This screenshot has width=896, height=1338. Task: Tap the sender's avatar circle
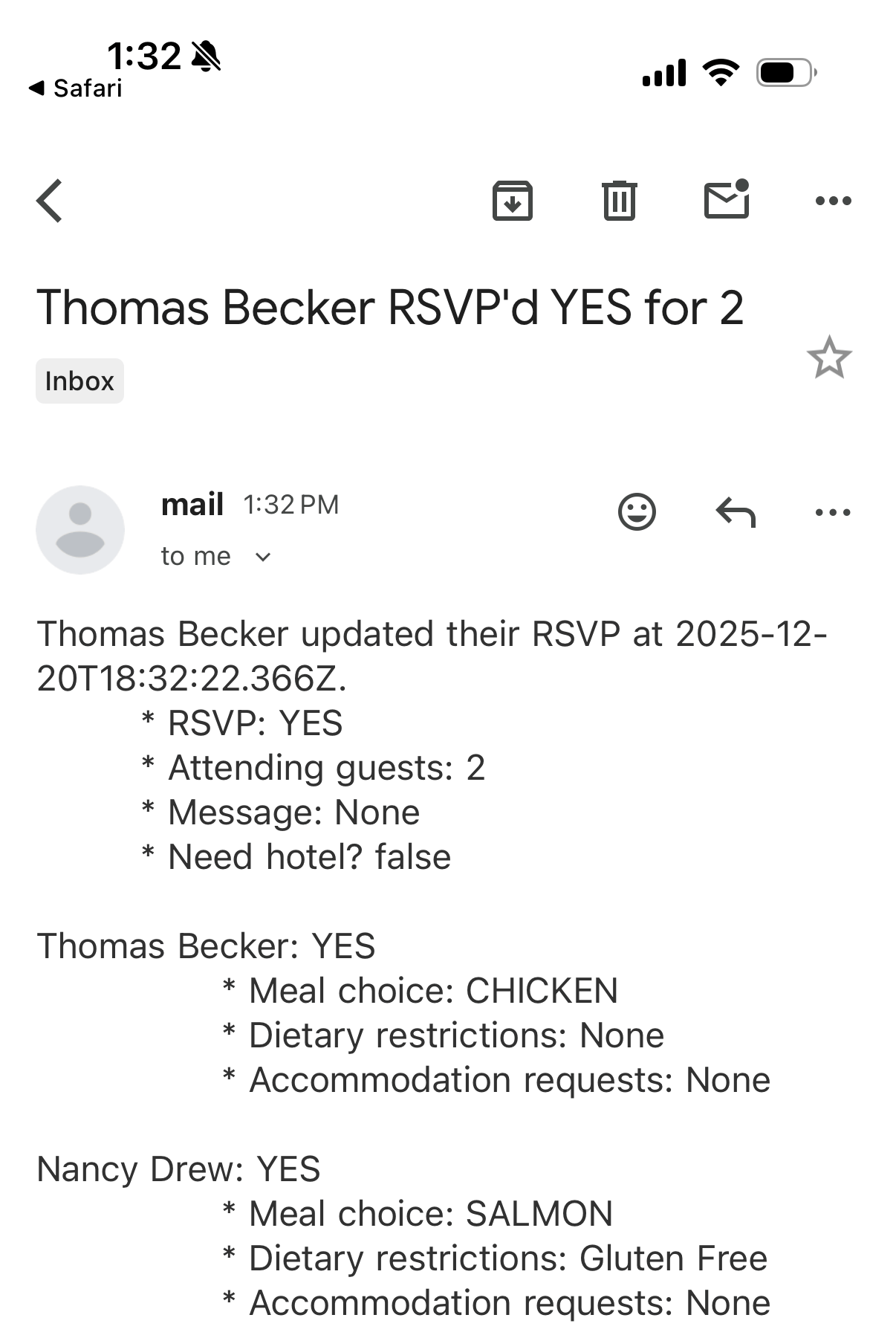(x=82, y=529)
